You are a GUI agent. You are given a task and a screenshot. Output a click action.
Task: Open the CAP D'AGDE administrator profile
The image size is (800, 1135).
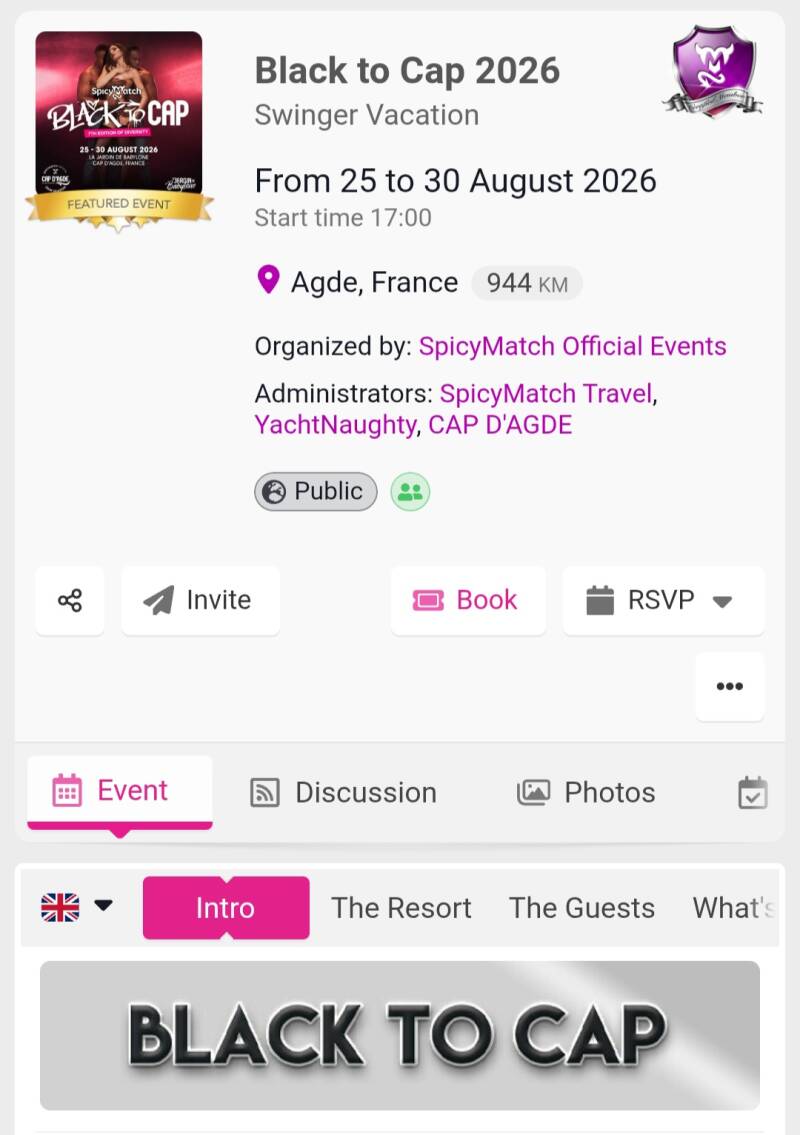500,424
